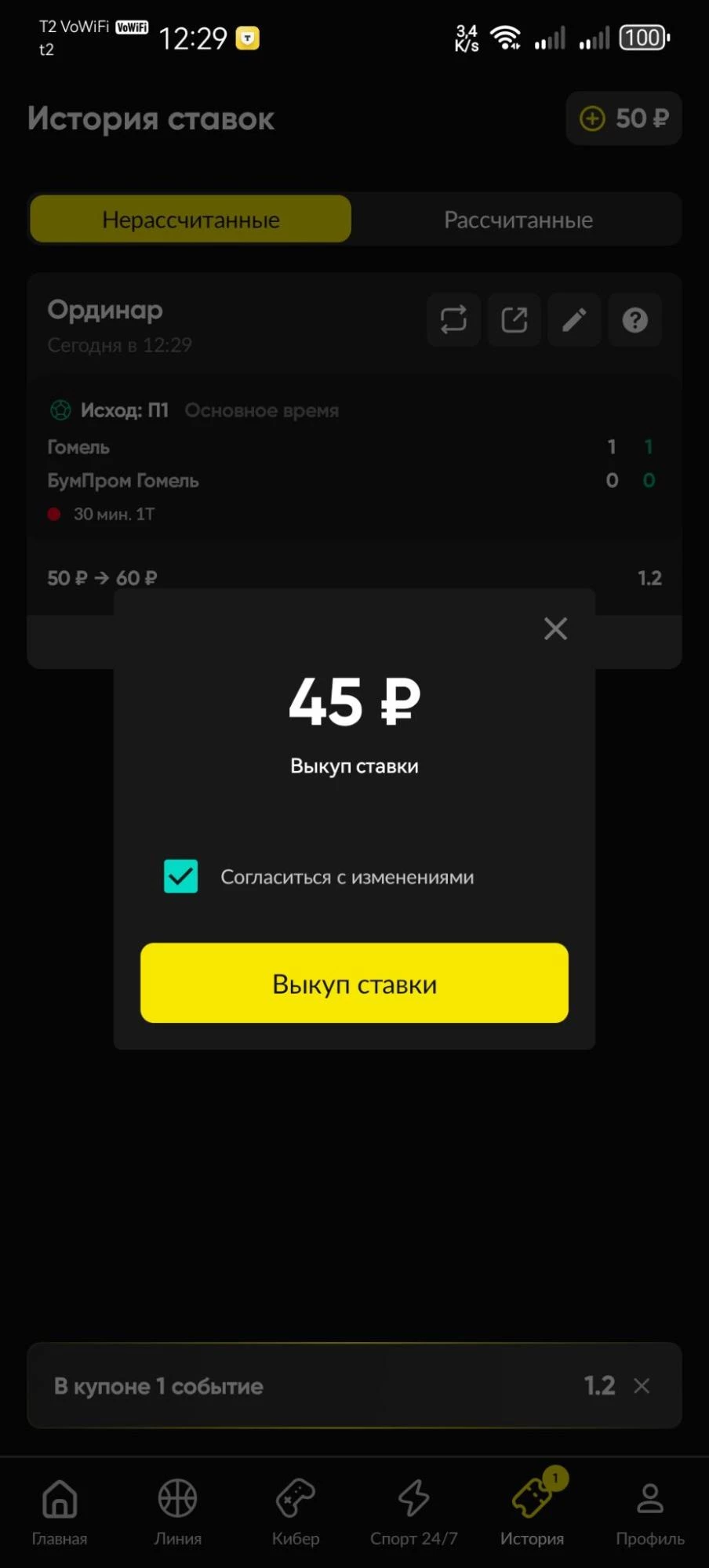Screen dimensions: 709x1568
Task: Click the football icon next to Исход: П1
Action: coord(59,409)
